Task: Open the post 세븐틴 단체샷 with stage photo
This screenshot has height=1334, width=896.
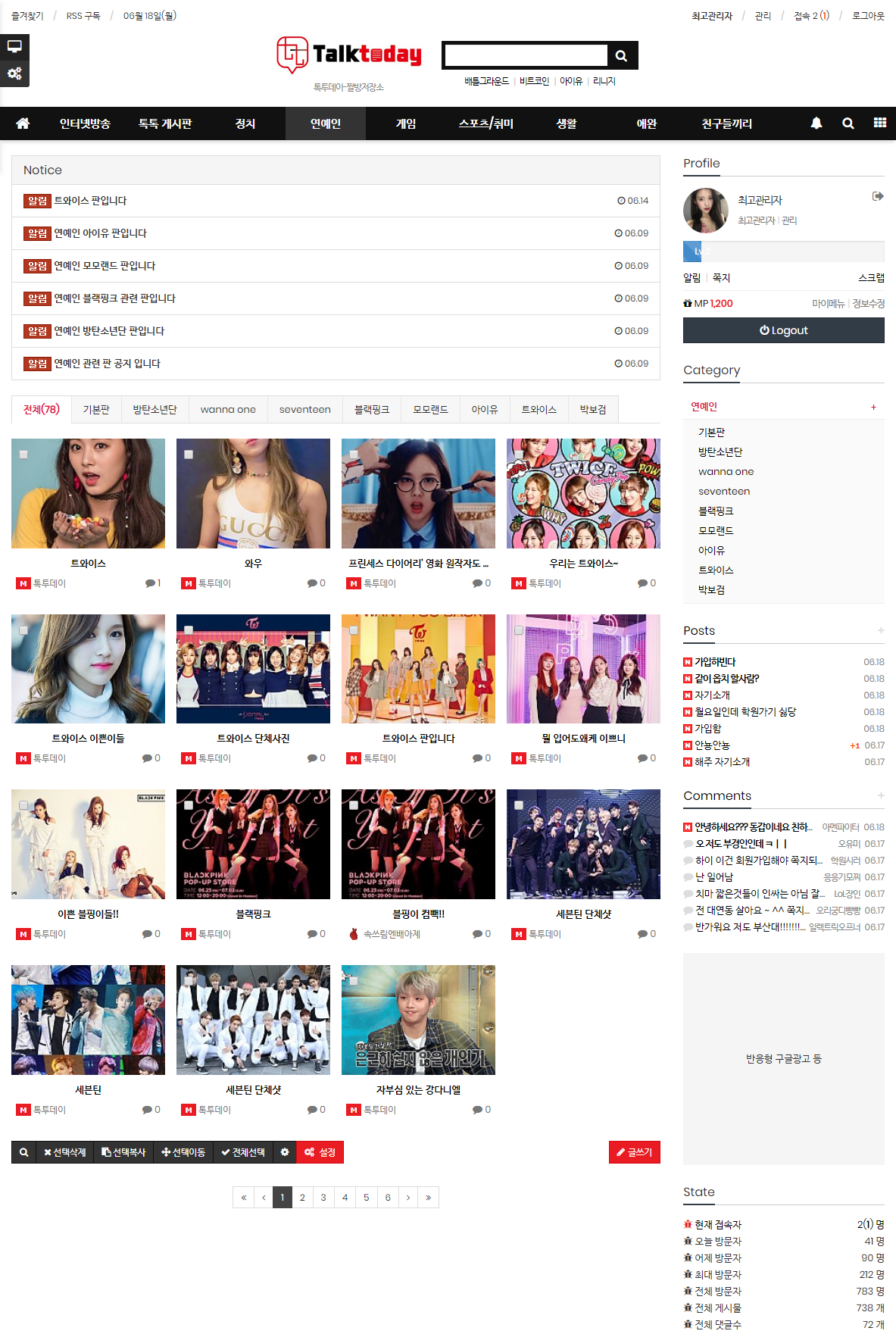Action: coord(583,914)
